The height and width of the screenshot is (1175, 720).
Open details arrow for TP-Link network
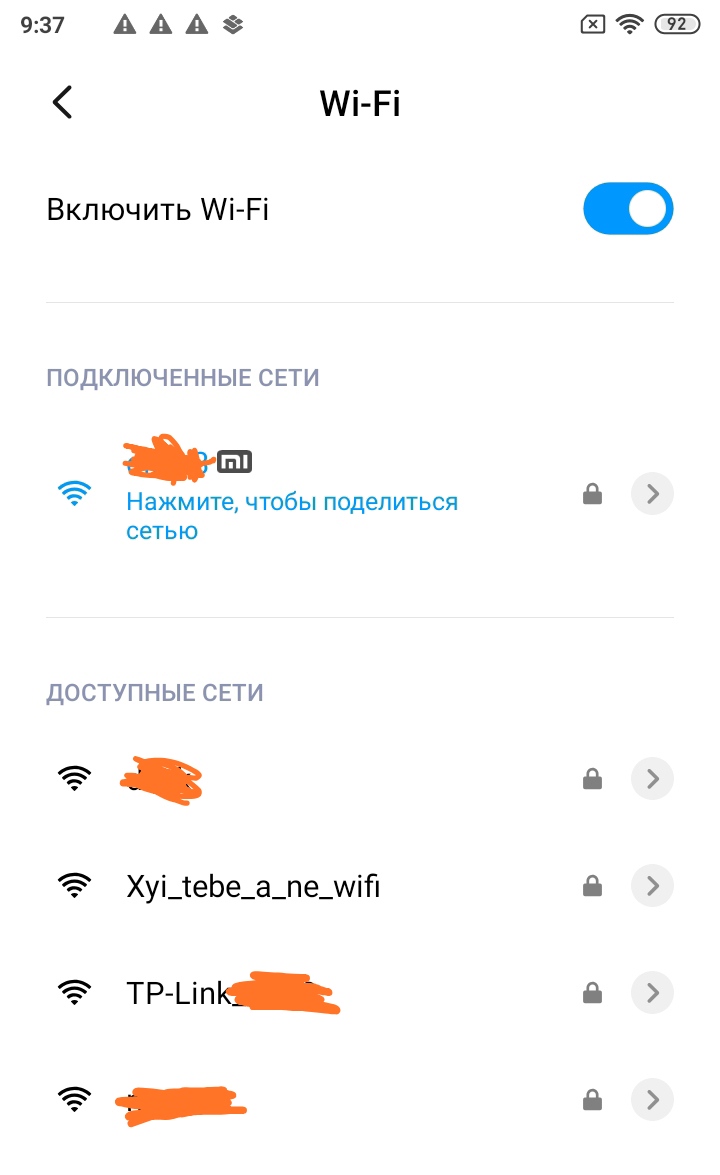tap(652, 993)
